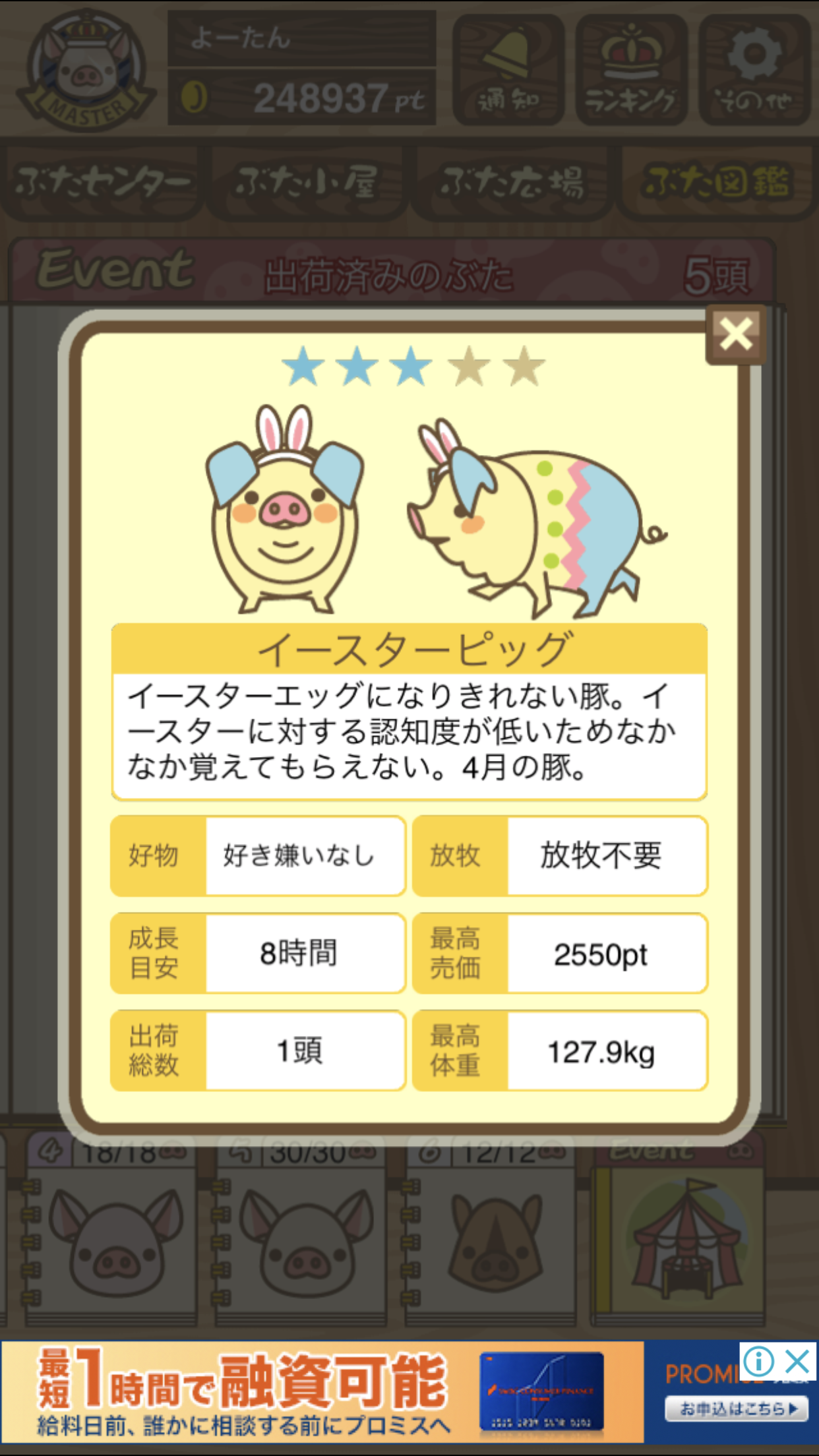Open the ad info icon
The height and width of the screenshot is (1456, 819).
(758, 1361)
